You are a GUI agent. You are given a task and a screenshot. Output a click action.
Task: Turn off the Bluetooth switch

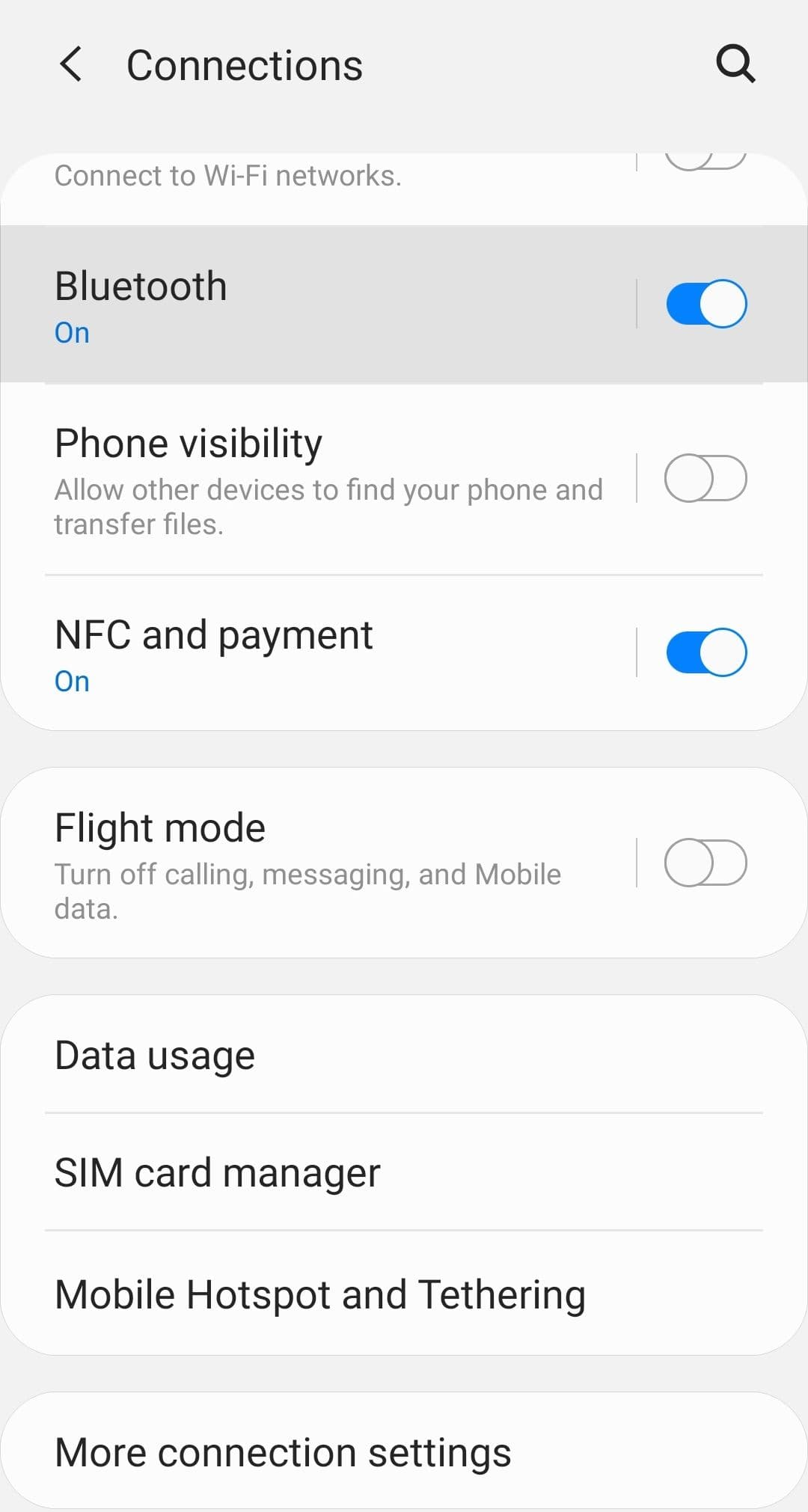pos(706,304)
